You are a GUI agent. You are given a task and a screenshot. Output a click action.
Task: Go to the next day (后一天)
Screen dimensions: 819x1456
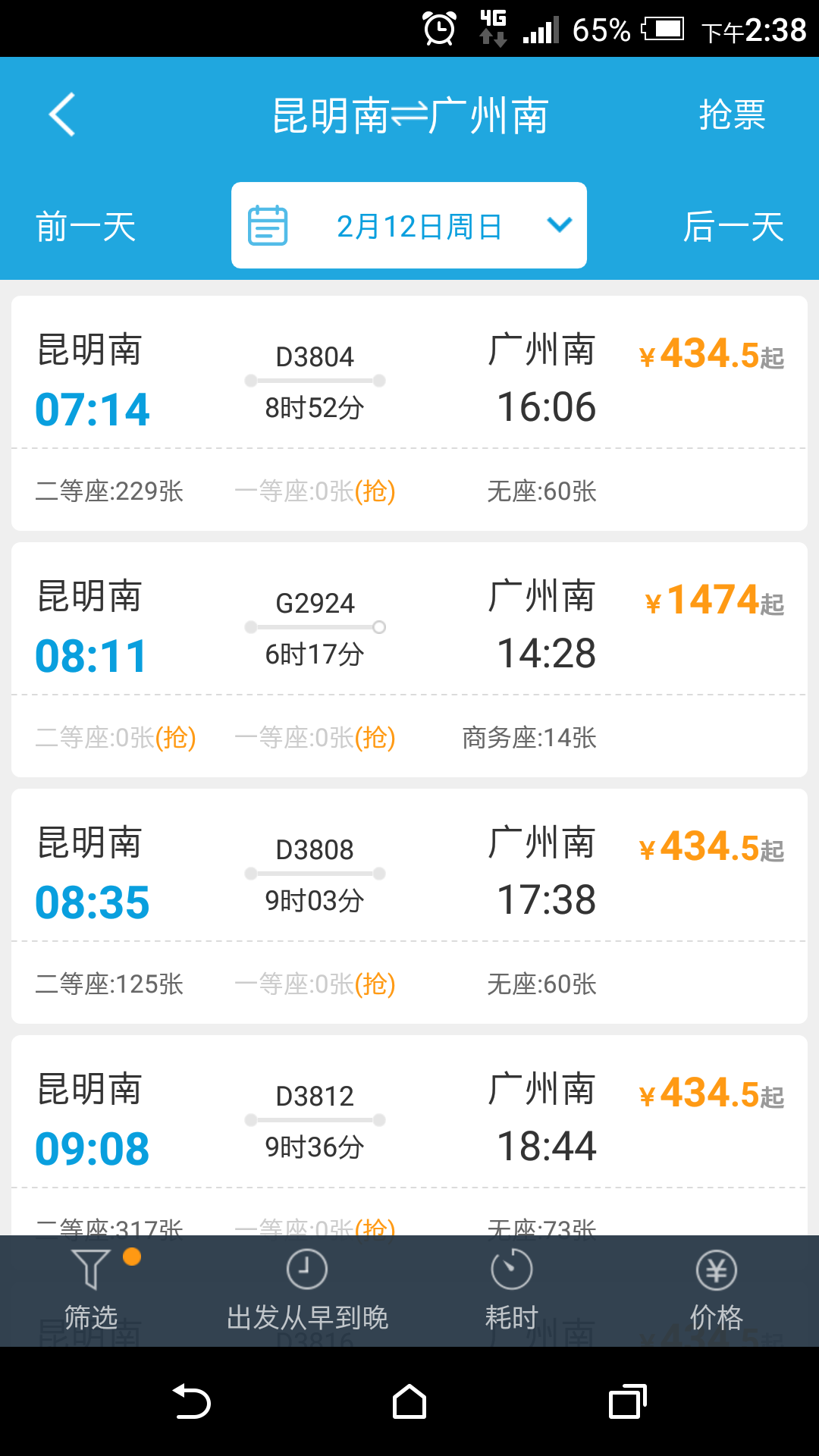(733, 227)
